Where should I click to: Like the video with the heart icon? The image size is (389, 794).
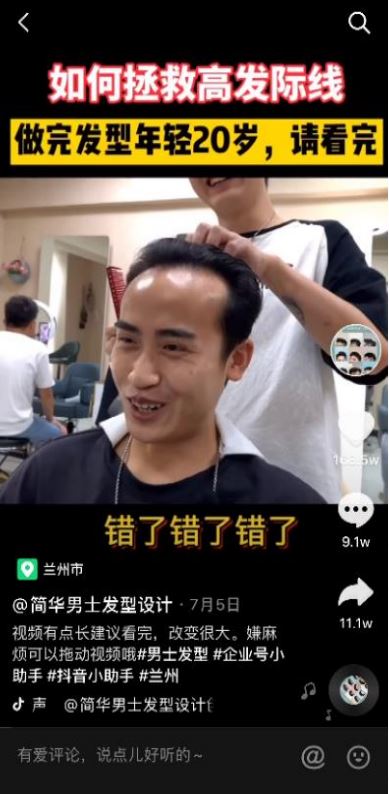(356, 429)
